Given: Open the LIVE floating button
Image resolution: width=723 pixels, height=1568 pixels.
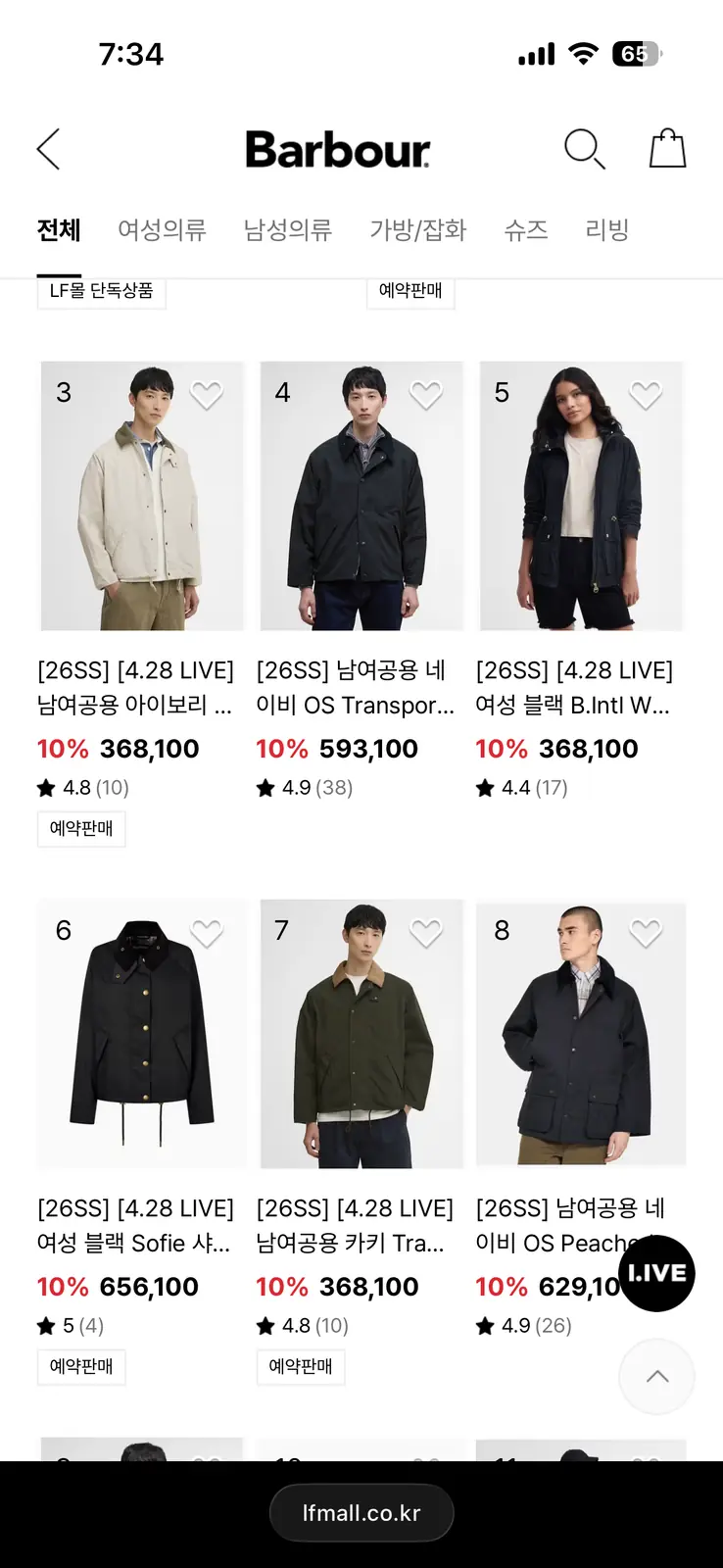Looking at the screenshot, I should click(x=657, y=1273).
